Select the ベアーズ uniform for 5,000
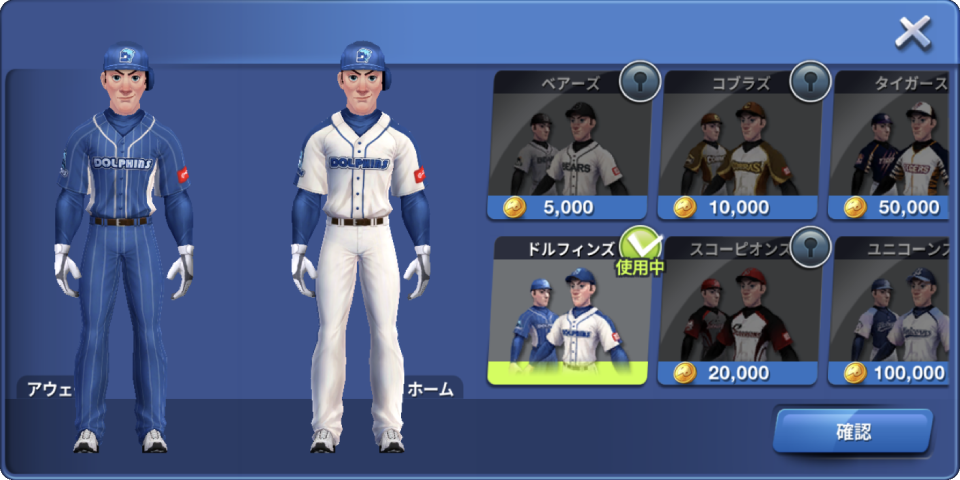 pos(568,148)
